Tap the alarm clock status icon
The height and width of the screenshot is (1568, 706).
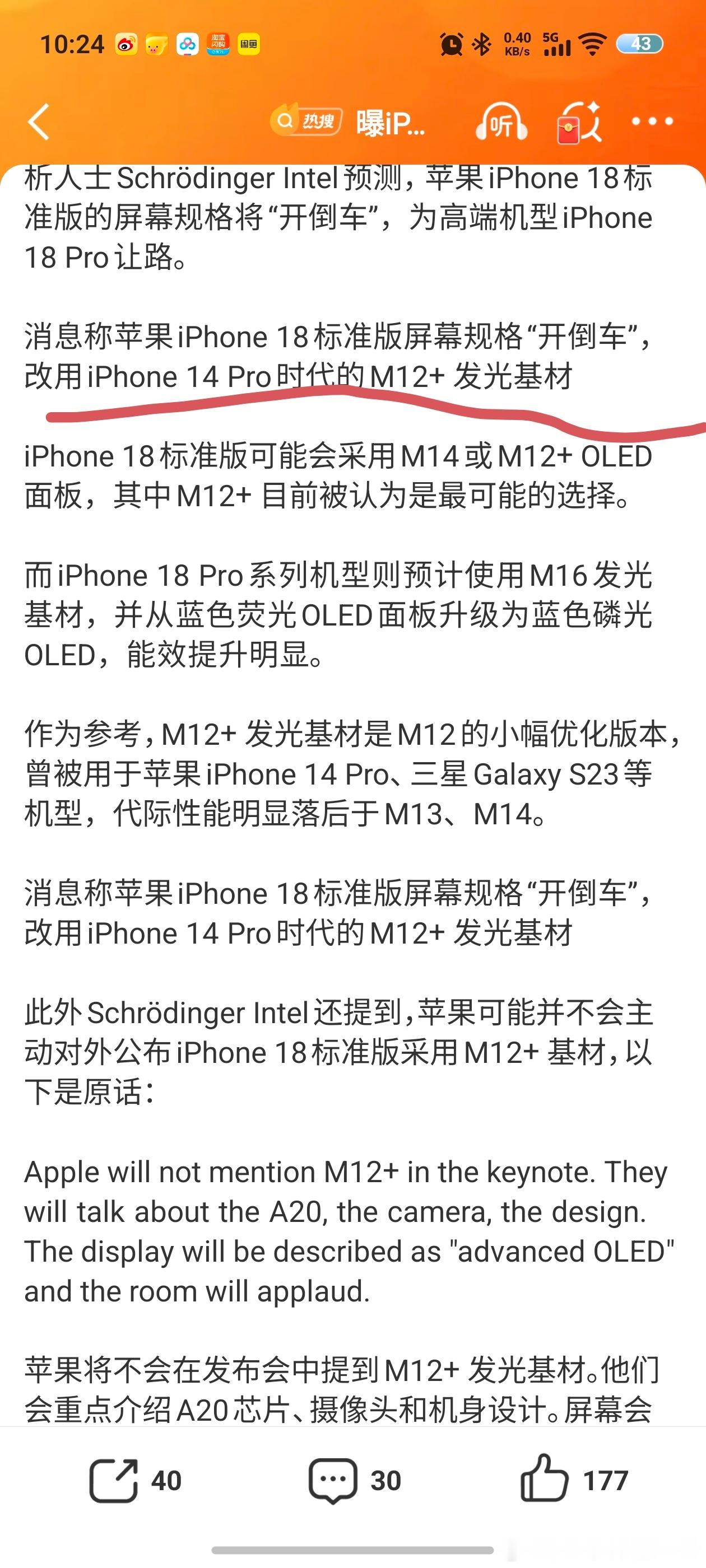click(452, 43)
